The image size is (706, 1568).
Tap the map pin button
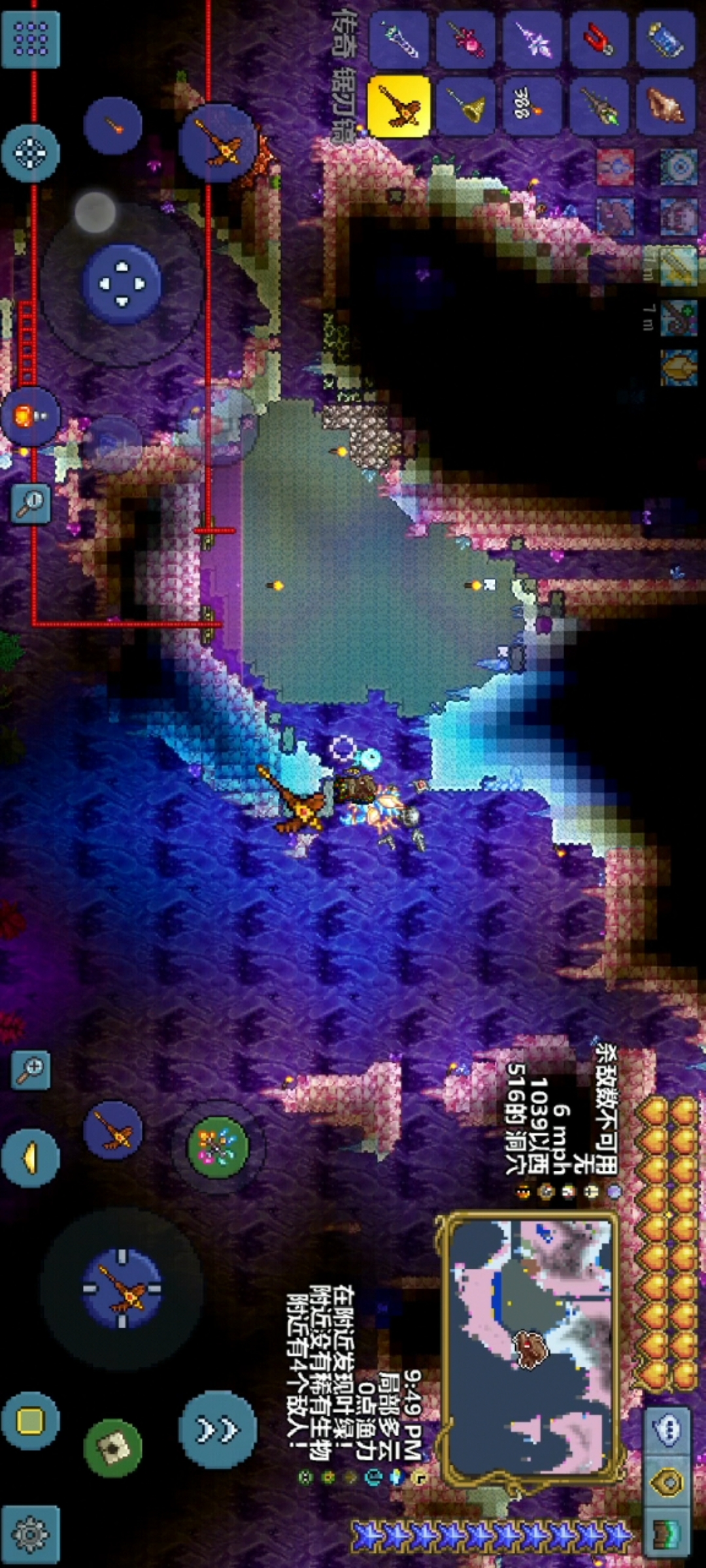pyautogui.click(x=667, y=1482)
